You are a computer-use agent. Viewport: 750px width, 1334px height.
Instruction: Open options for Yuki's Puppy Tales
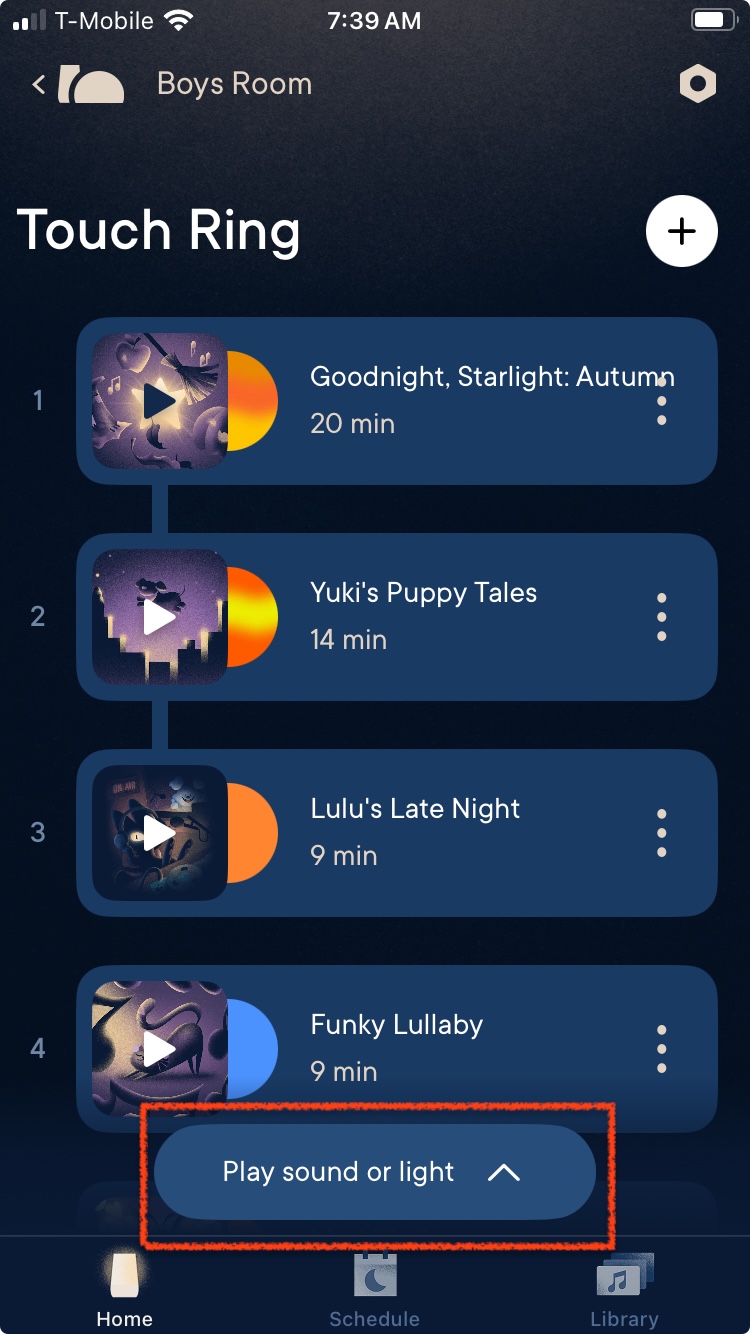pyautogui.click(x=661, y=617)
